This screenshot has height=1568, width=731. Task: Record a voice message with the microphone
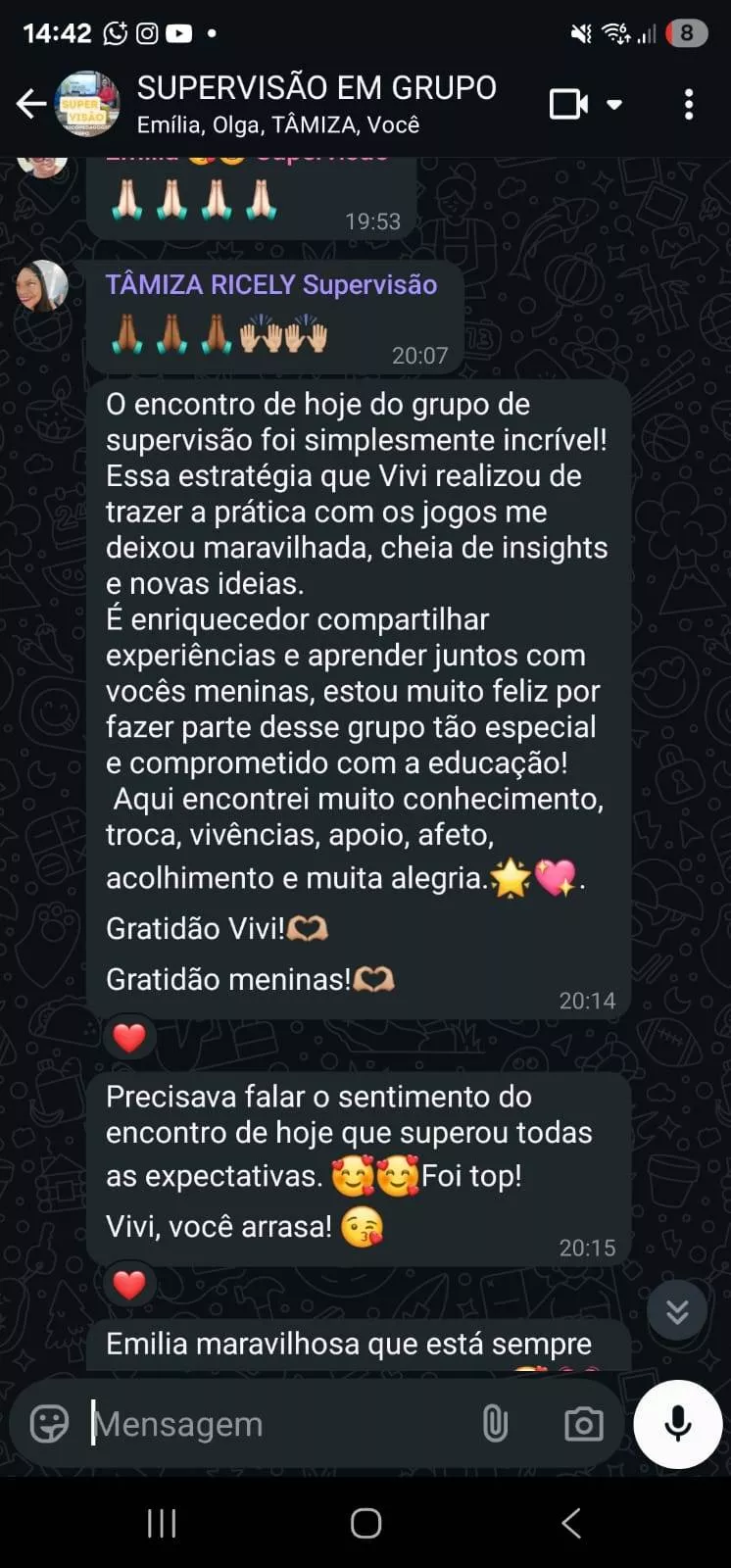(x=677, y=1424)
